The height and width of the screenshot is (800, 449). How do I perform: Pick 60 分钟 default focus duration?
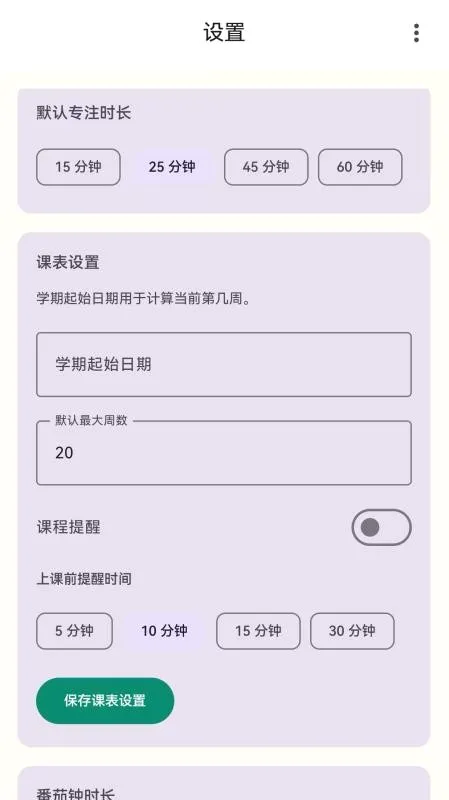tap(360, 167)
